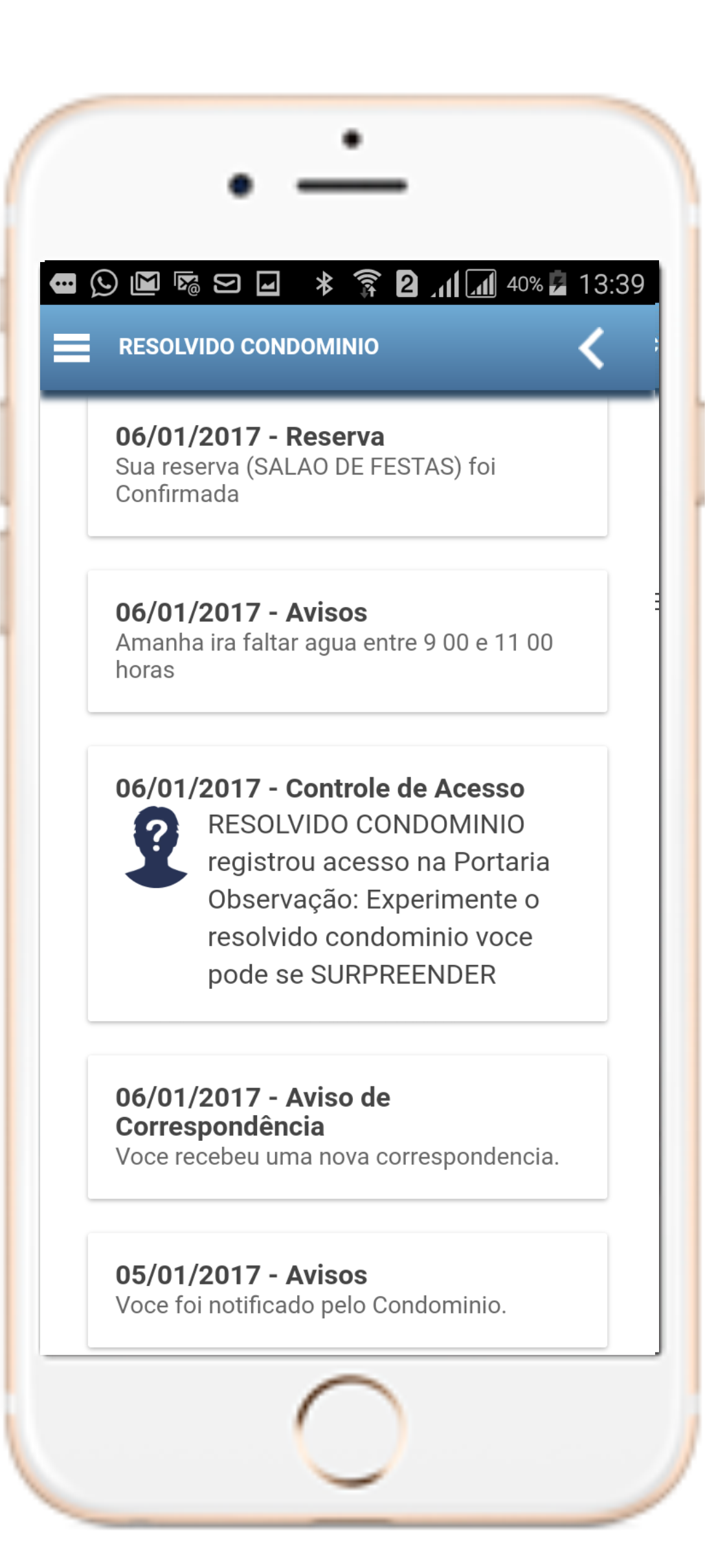Open the Controle de Acesso notification
Screen dimensions: 705x1568
coord(348,883)
